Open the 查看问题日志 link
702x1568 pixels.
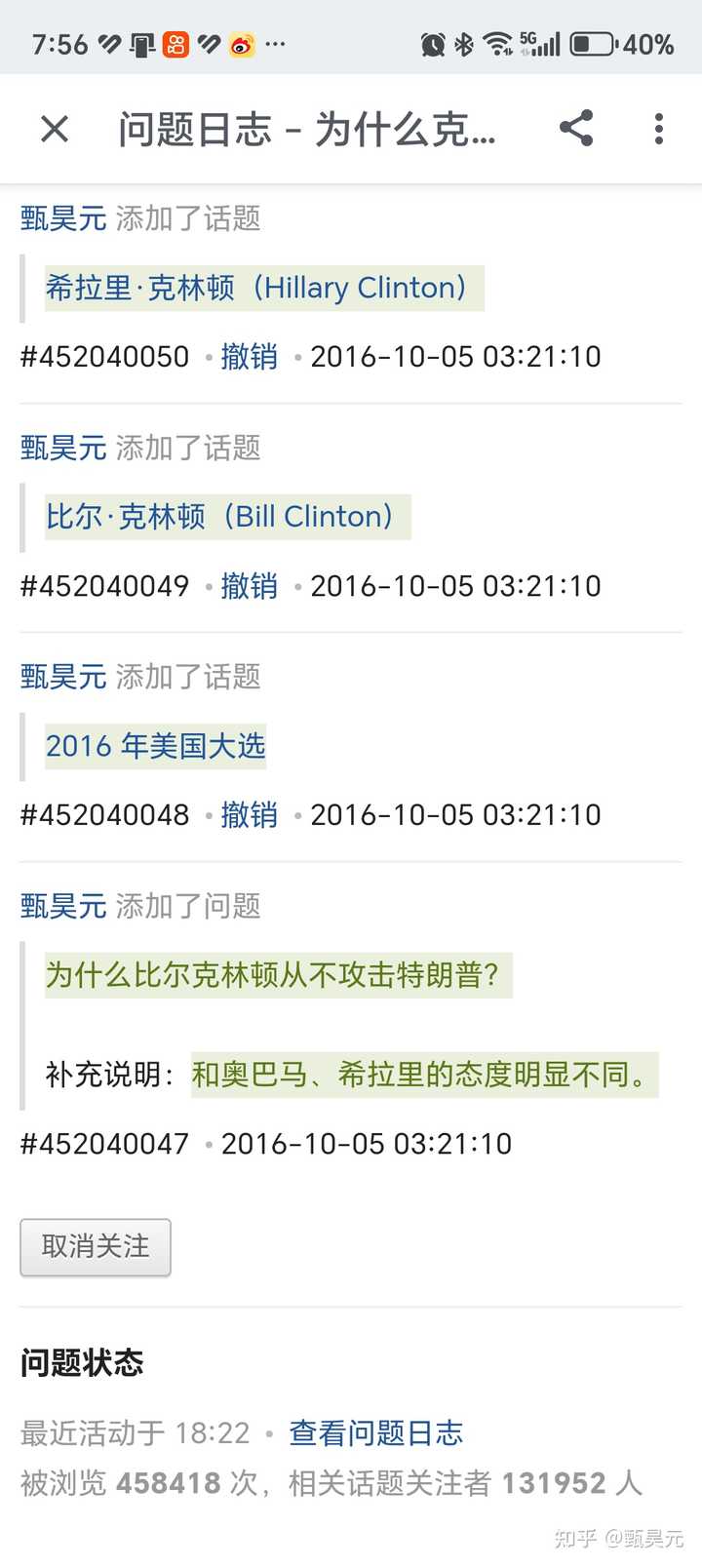[x=375, y=1432]
